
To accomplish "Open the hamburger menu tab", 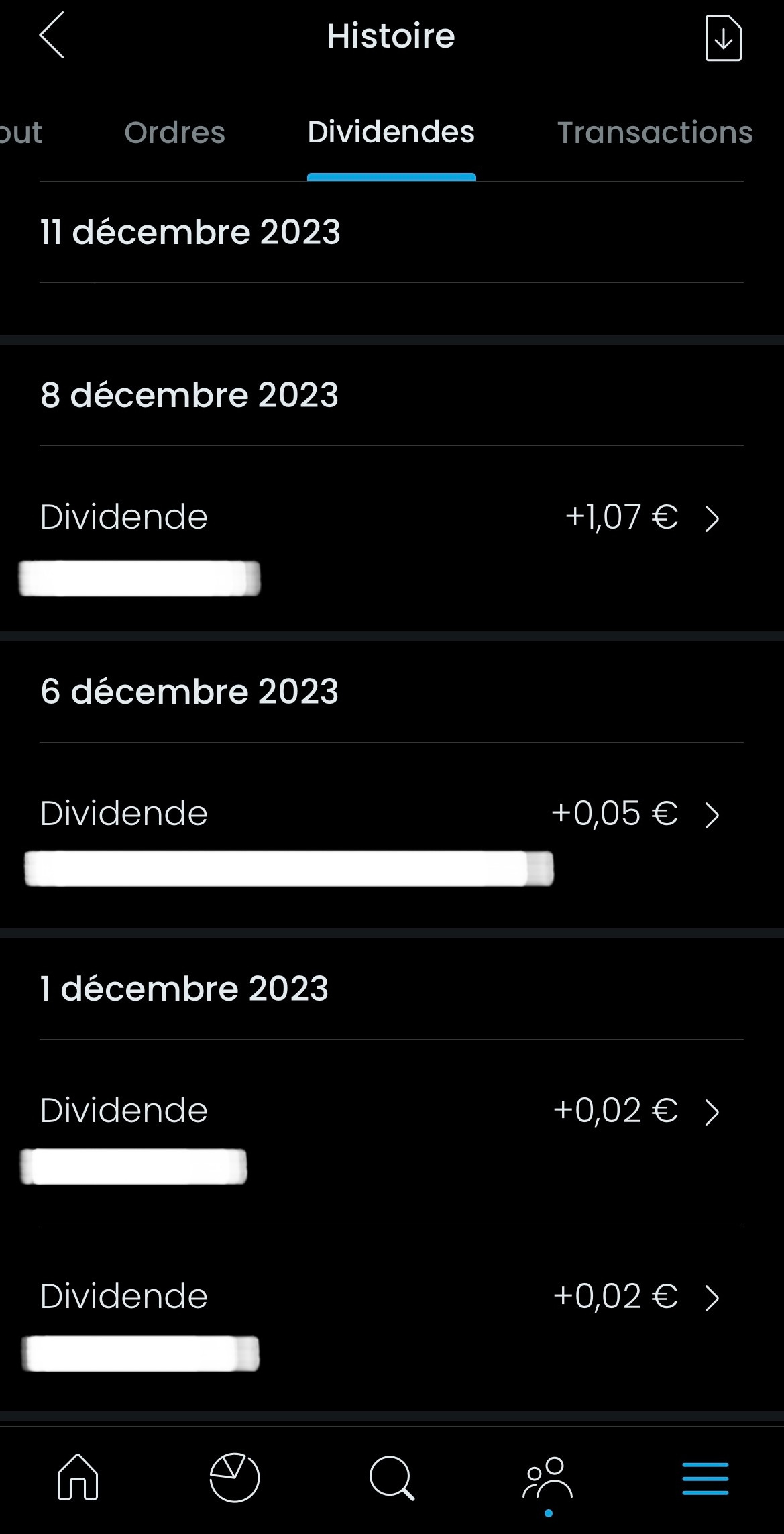I will tap(706, 1478).
